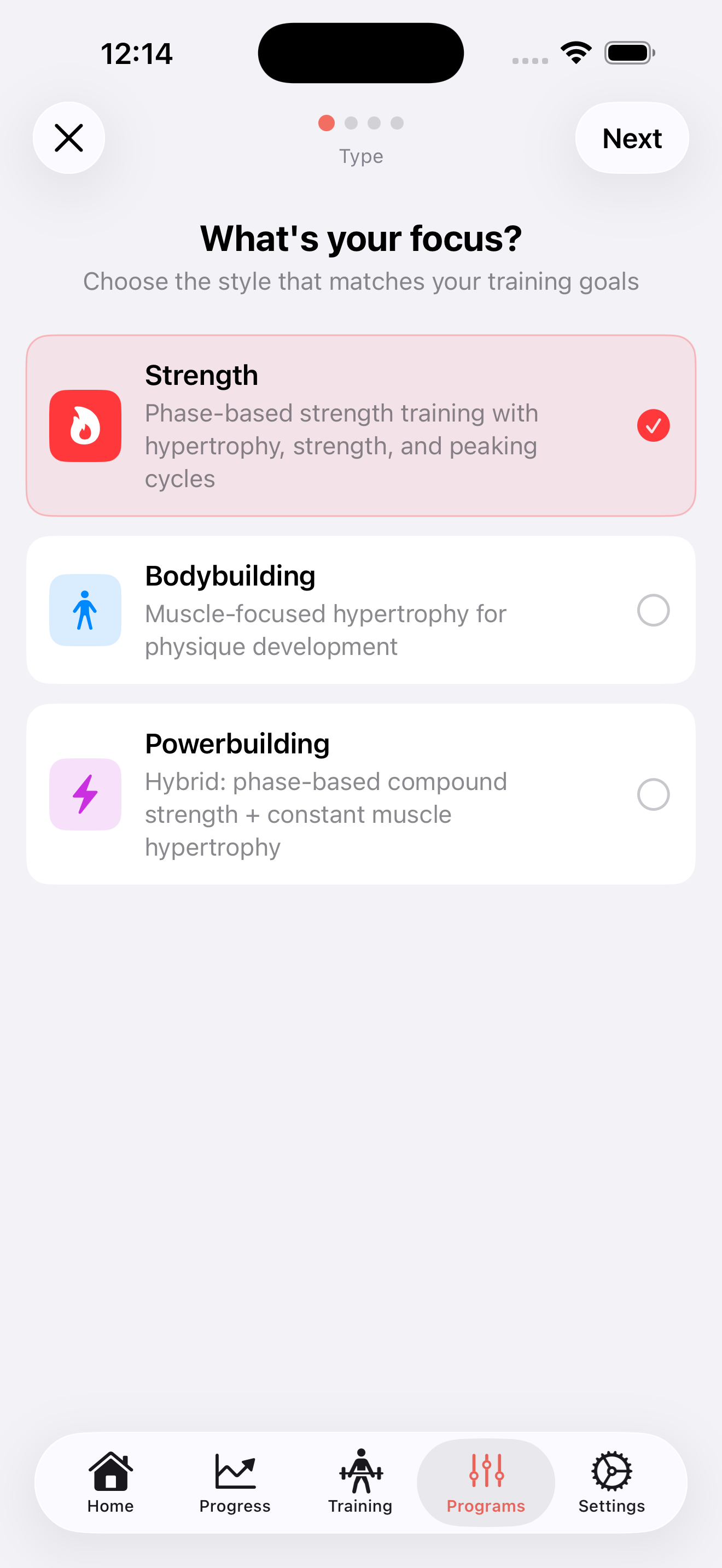Pick the Powerbuilding option
722x1568 pixels.
[360, 794]
